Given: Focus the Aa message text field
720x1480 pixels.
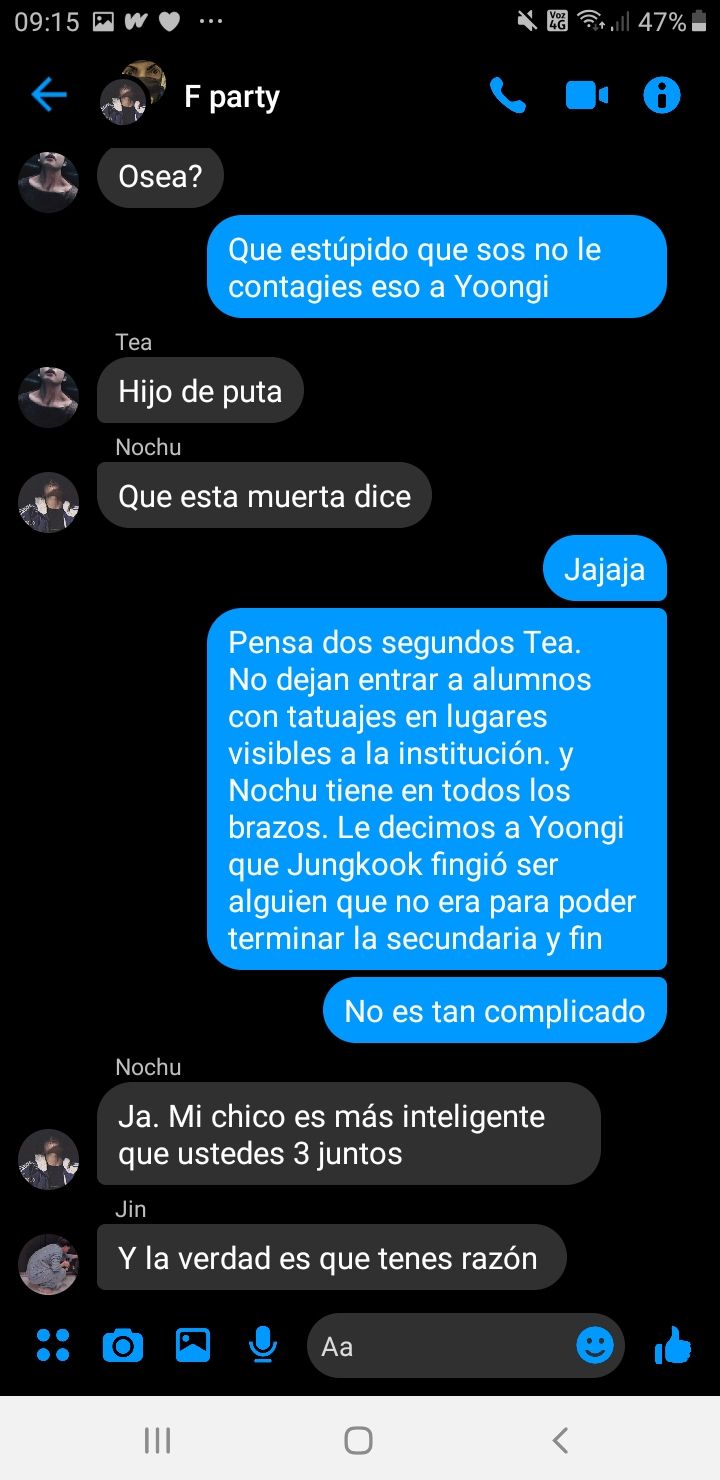Looking at the screenshot, I should click(440, 1346).
